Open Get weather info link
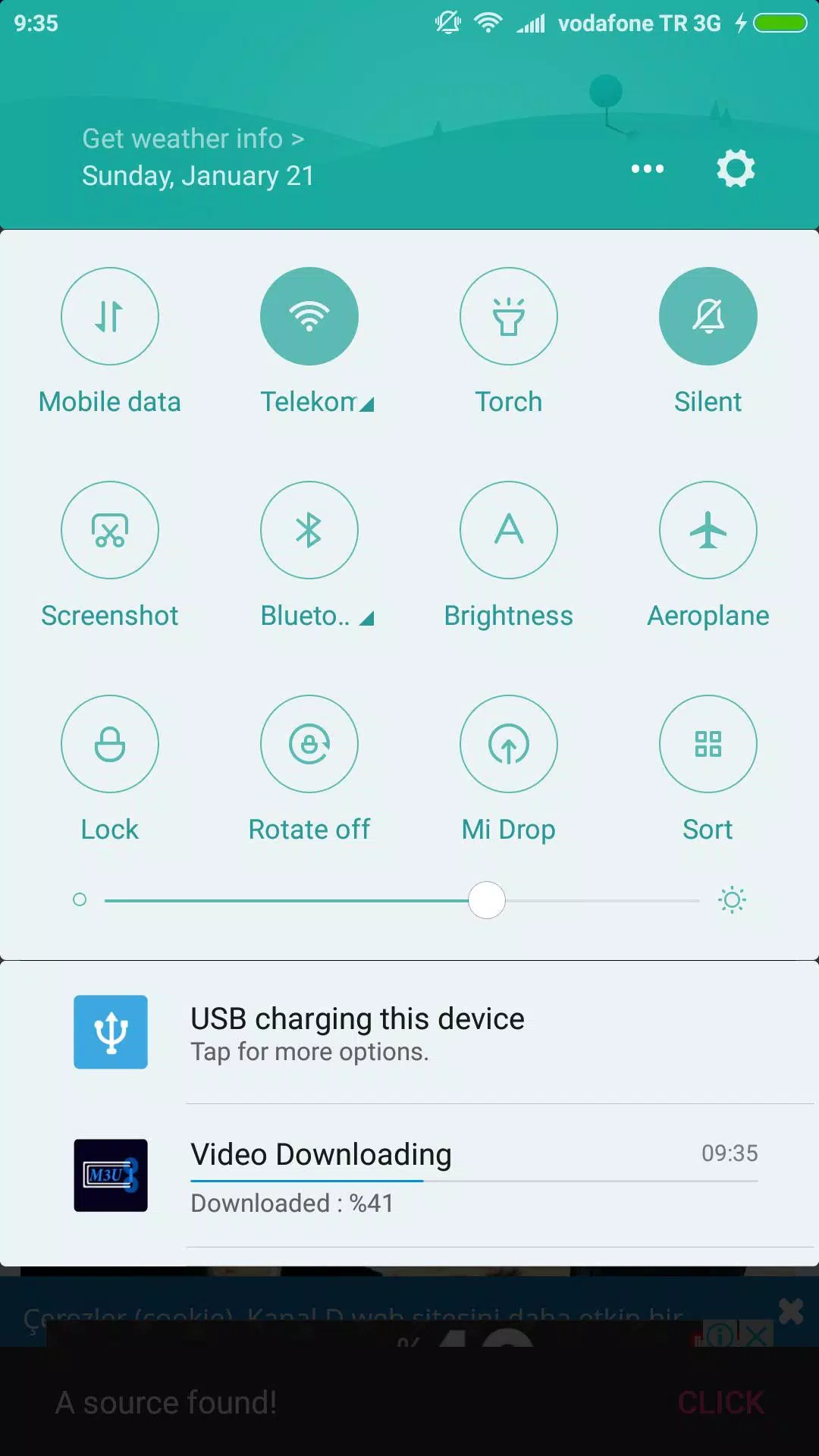 coord(192,138)
